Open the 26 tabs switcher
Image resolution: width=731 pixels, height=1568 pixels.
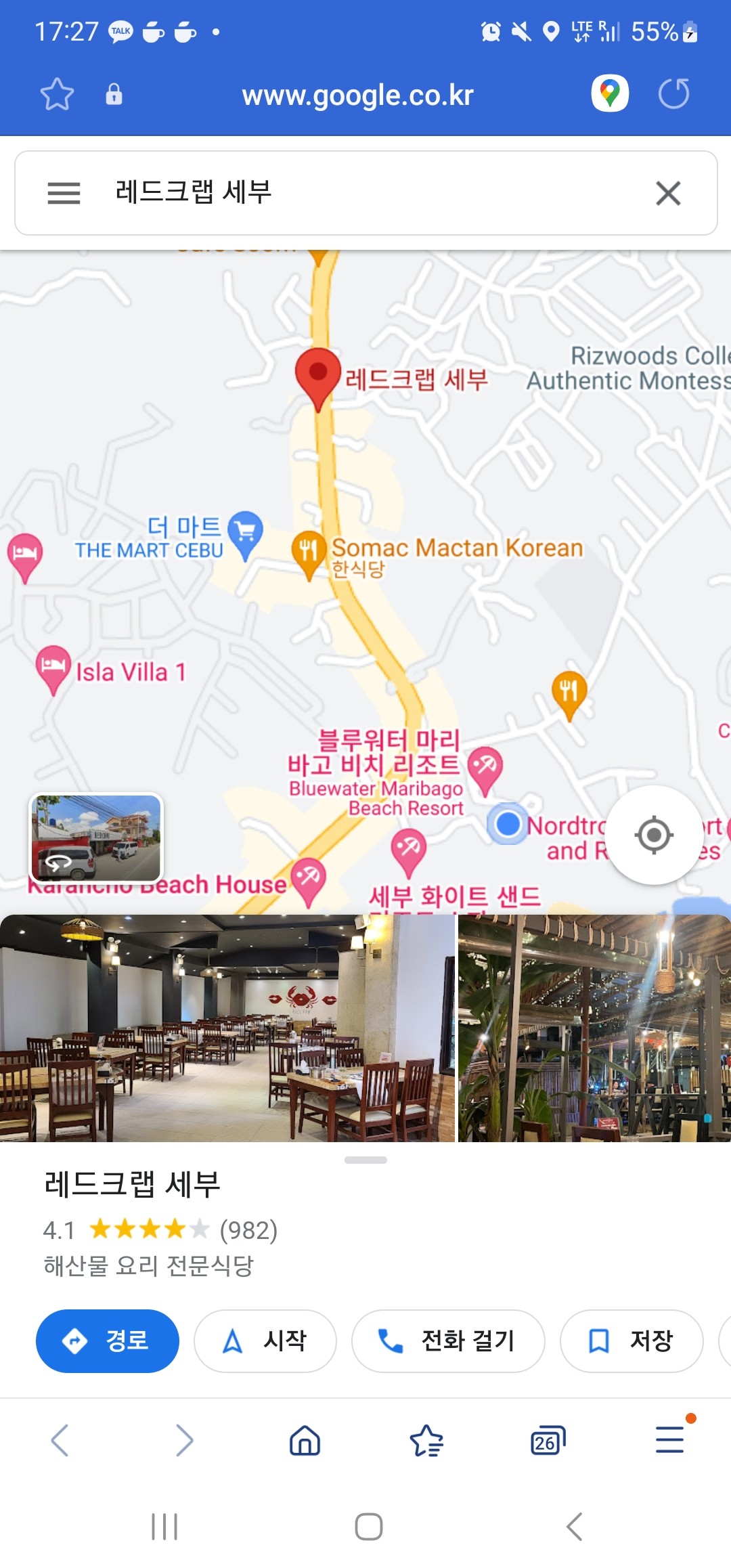[x=548, y=1440]
